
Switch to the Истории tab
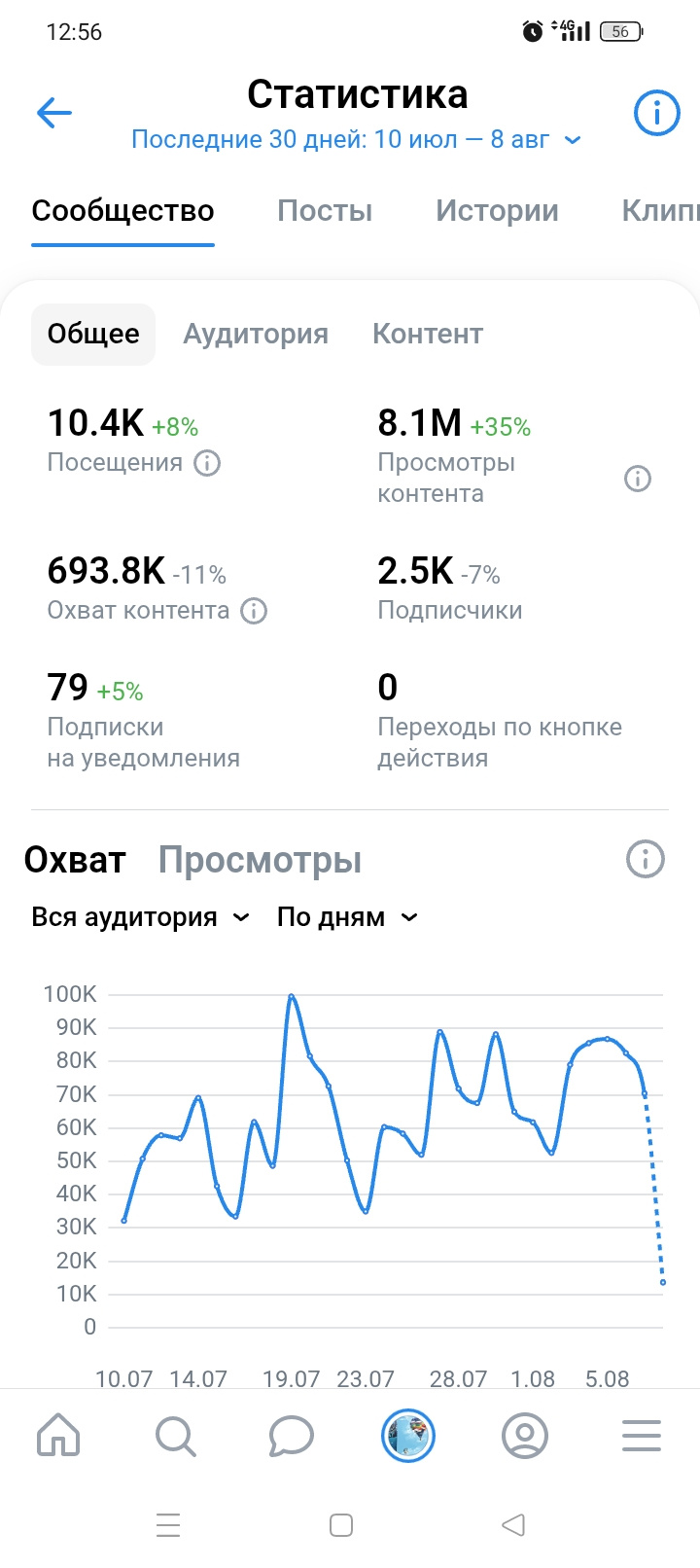point(497,211)
